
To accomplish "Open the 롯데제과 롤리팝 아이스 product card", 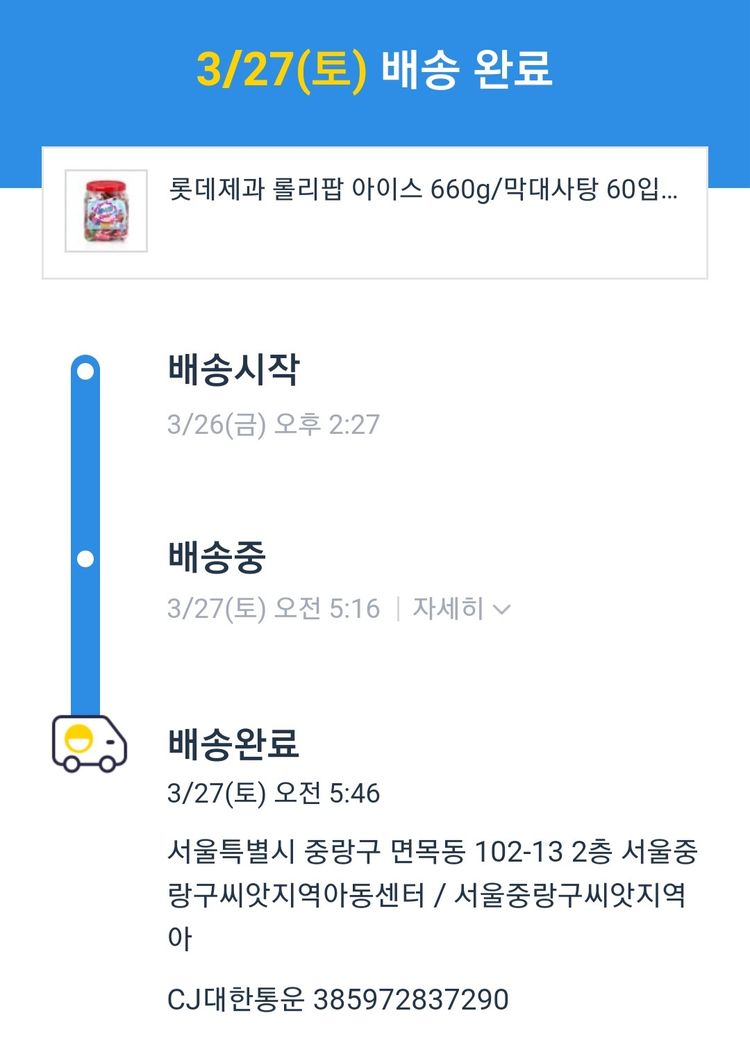I will 375,212.
